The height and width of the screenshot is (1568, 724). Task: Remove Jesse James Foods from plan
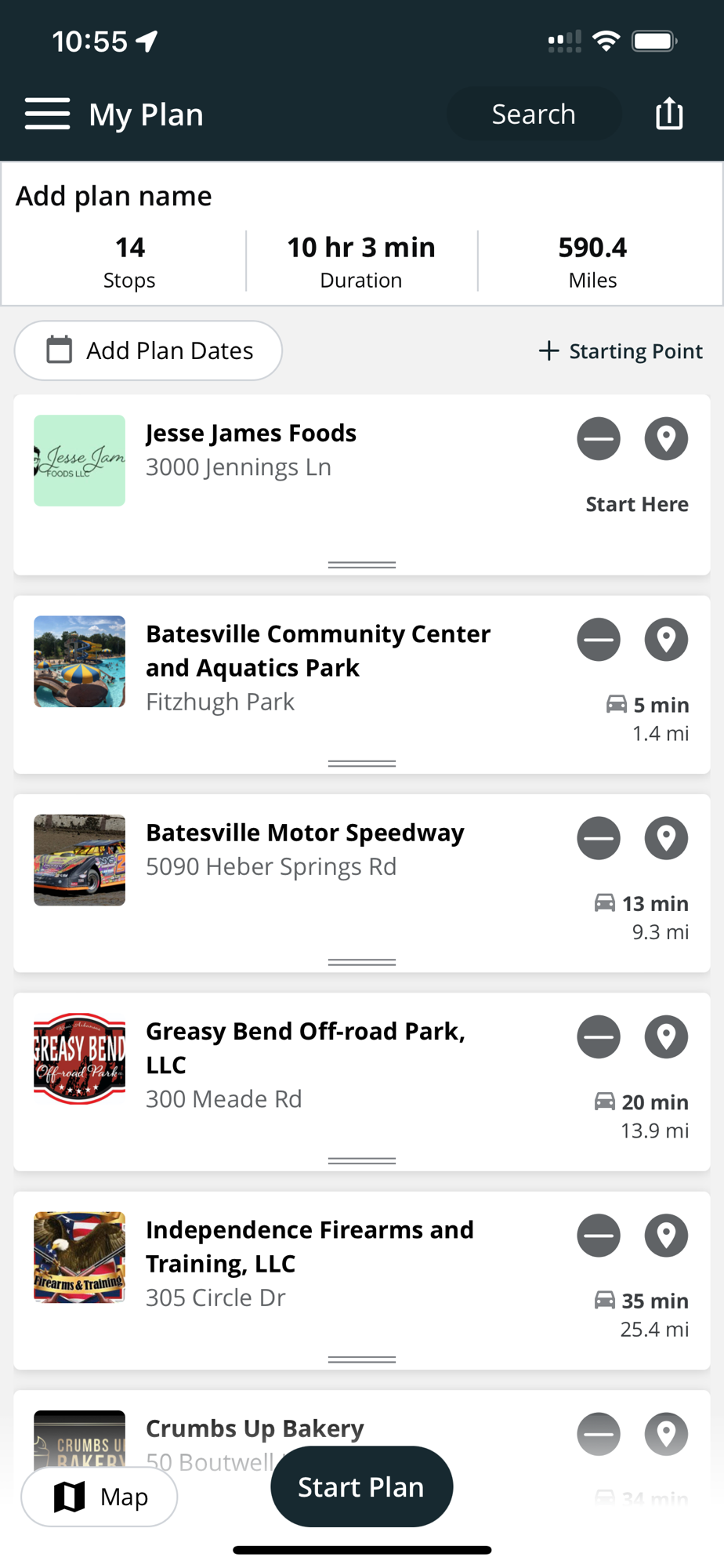click(599, 438)
